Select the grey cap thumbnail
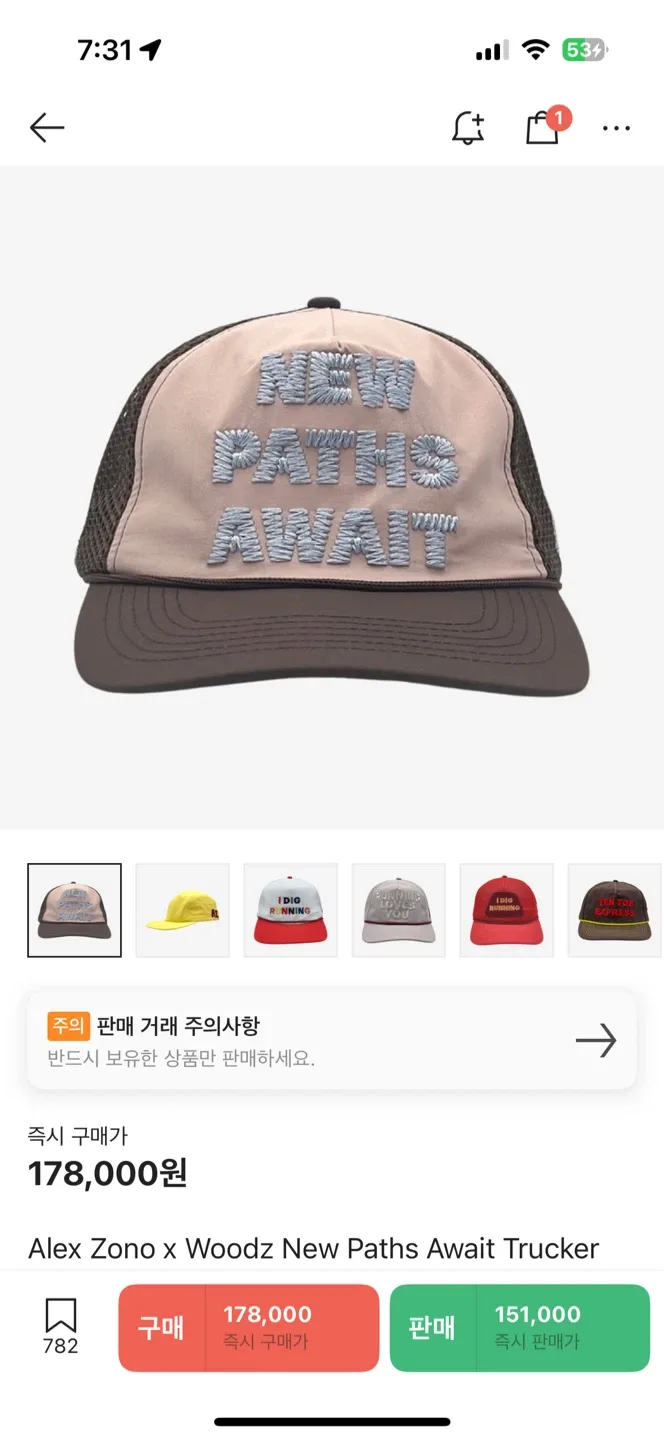Viewport: 664px width, 1440px height. 399,910
